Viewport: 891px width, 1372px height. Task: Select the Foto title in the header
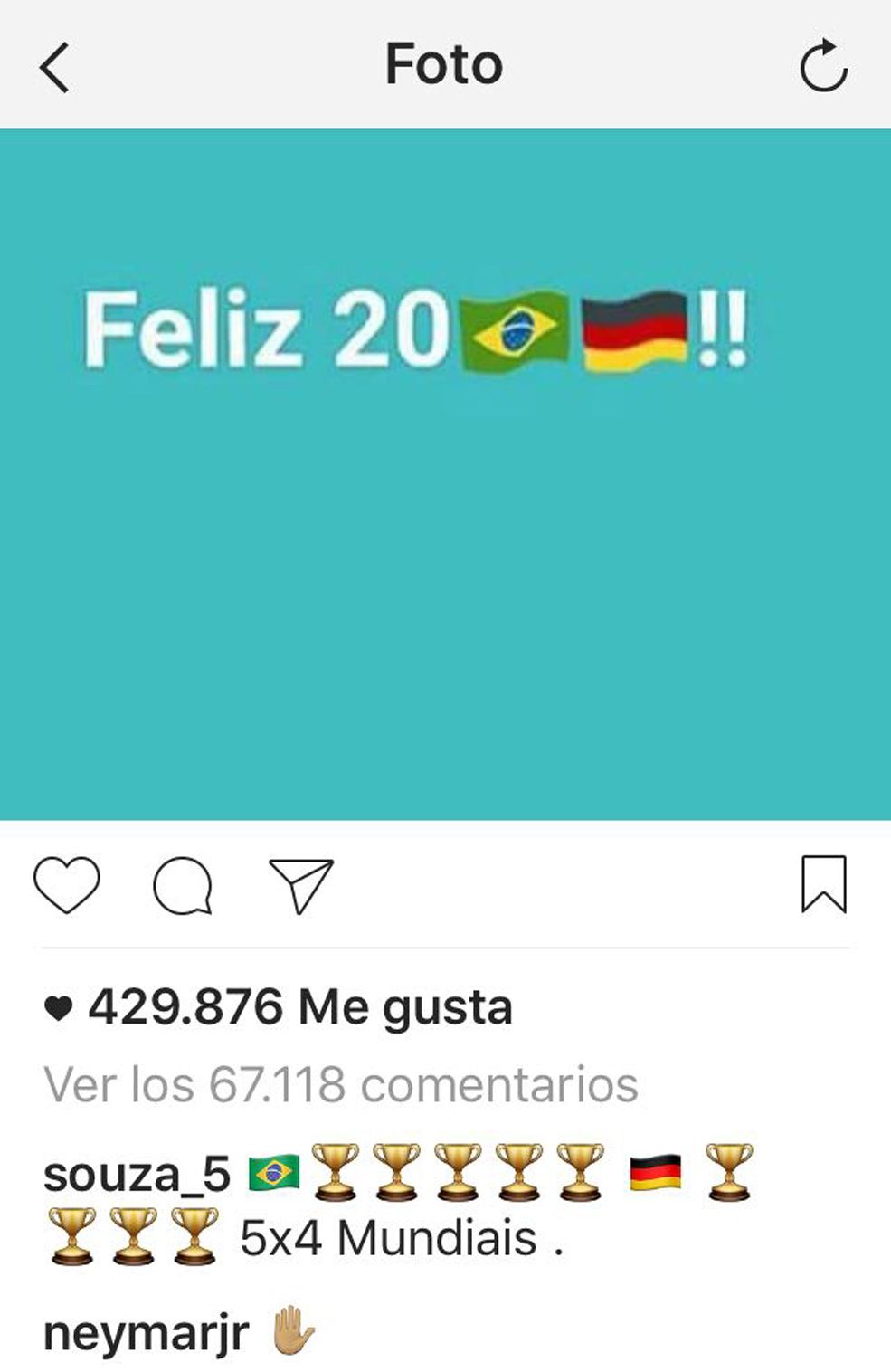pyautogui.click(x=444, y=63)
